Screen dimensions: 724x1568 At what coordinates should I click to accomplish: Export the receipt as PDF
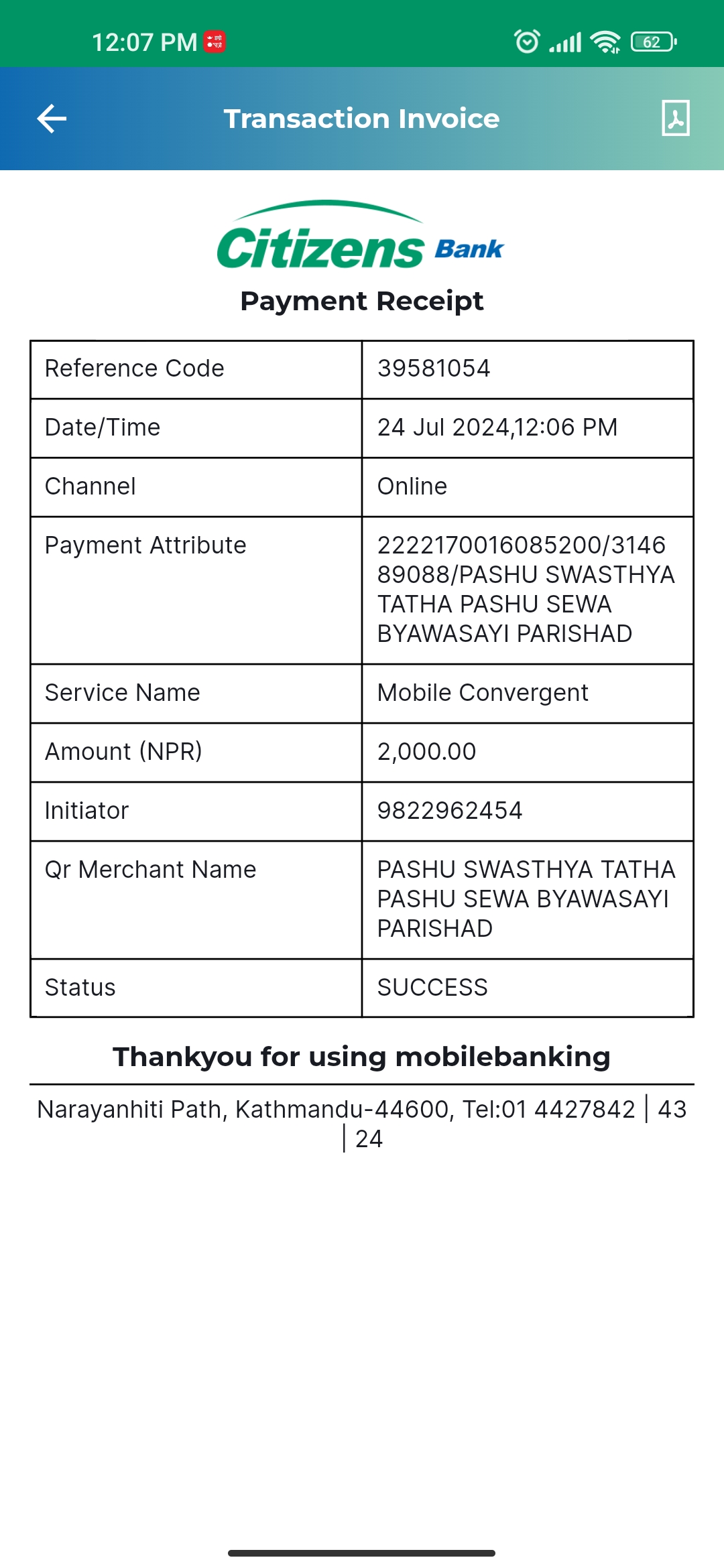[675, 119]
